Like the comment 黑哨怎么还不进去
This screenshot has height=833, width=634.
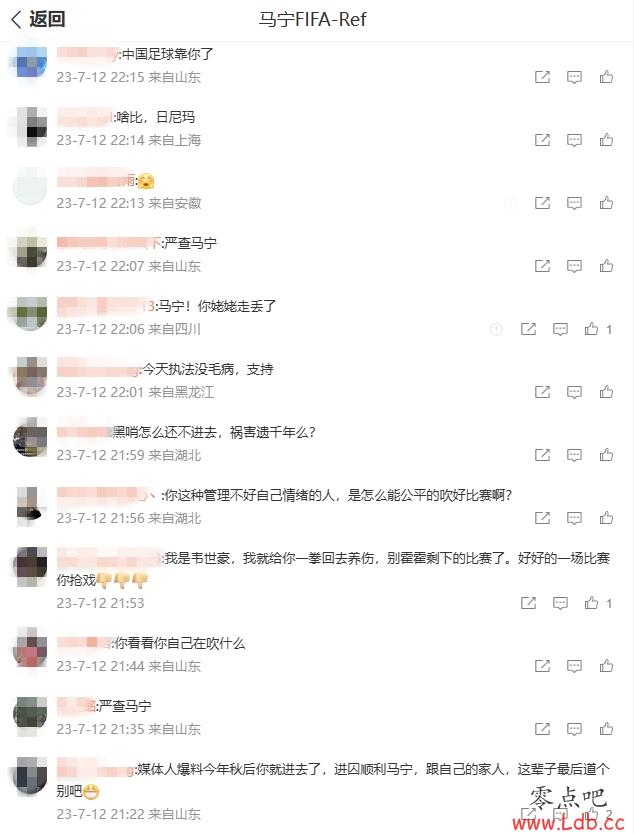[606, 455]
